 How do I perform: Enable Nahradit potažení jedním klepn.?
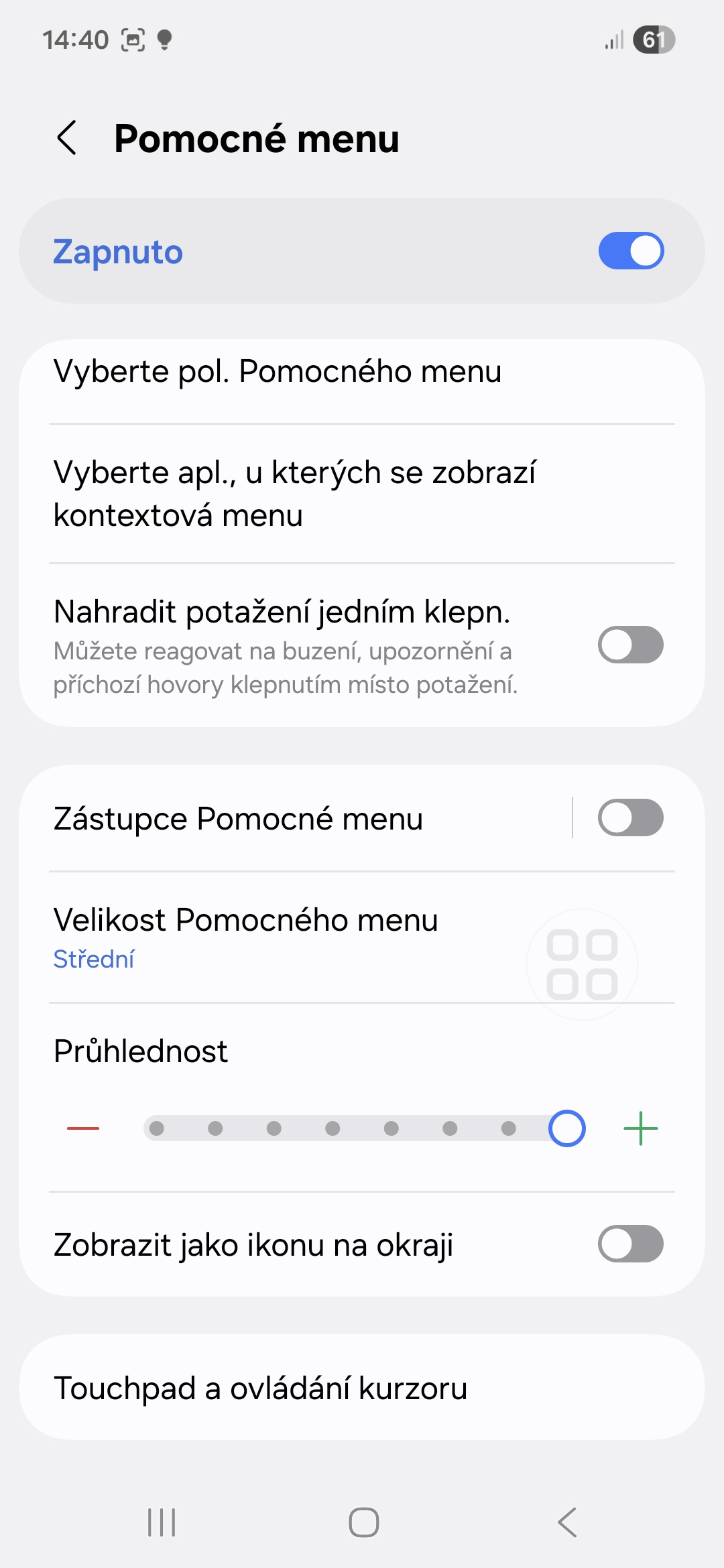[x=630, y=645]
